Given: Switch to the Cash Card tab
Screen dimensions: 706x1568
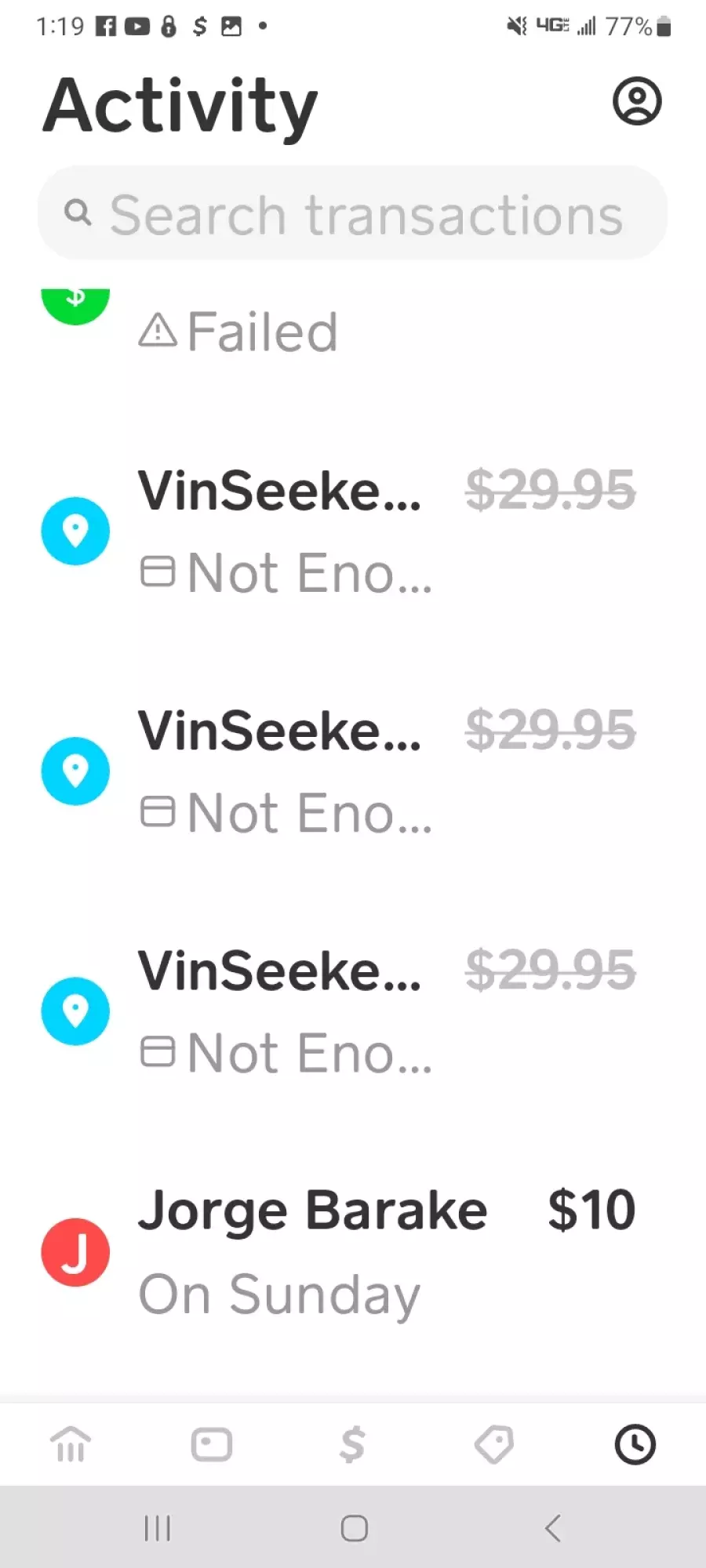Looking at the screenshot, I should pyautogui.click(x=212, y=1444).
